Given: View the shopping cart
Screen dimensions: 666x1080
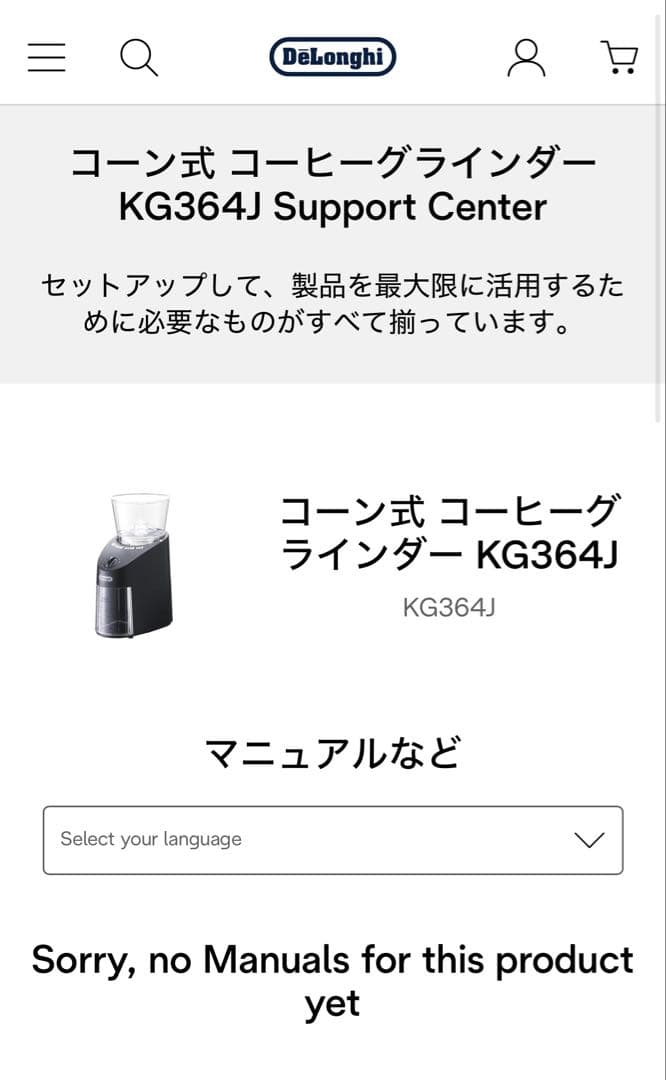Looking at the screenshot, I should (621, 58).
